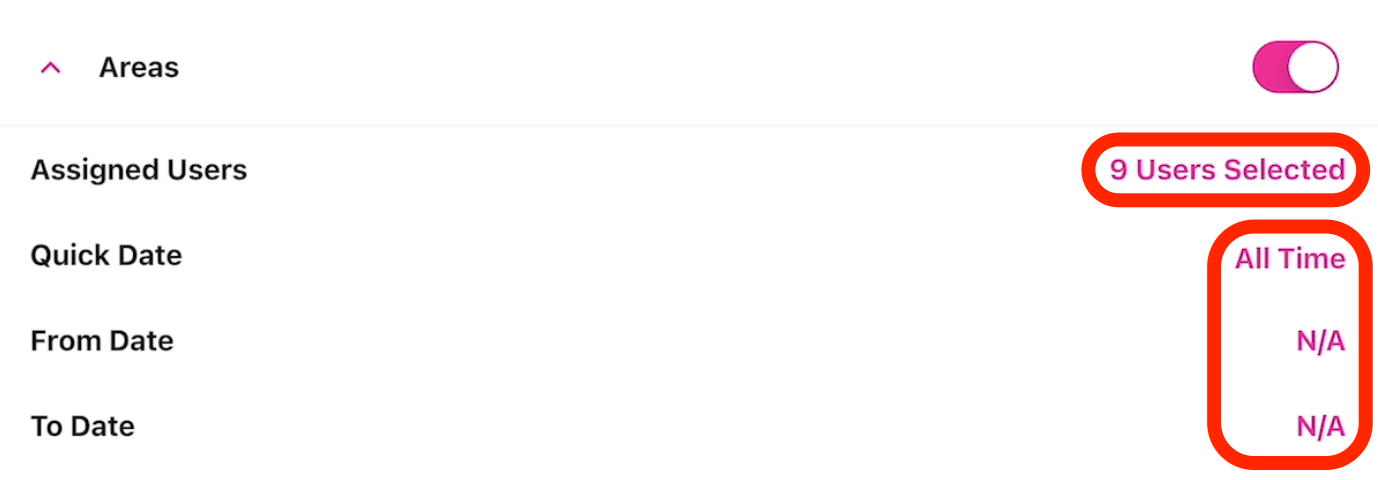
Task: Set the To Date value
Action: click(x=1319, y=427)
